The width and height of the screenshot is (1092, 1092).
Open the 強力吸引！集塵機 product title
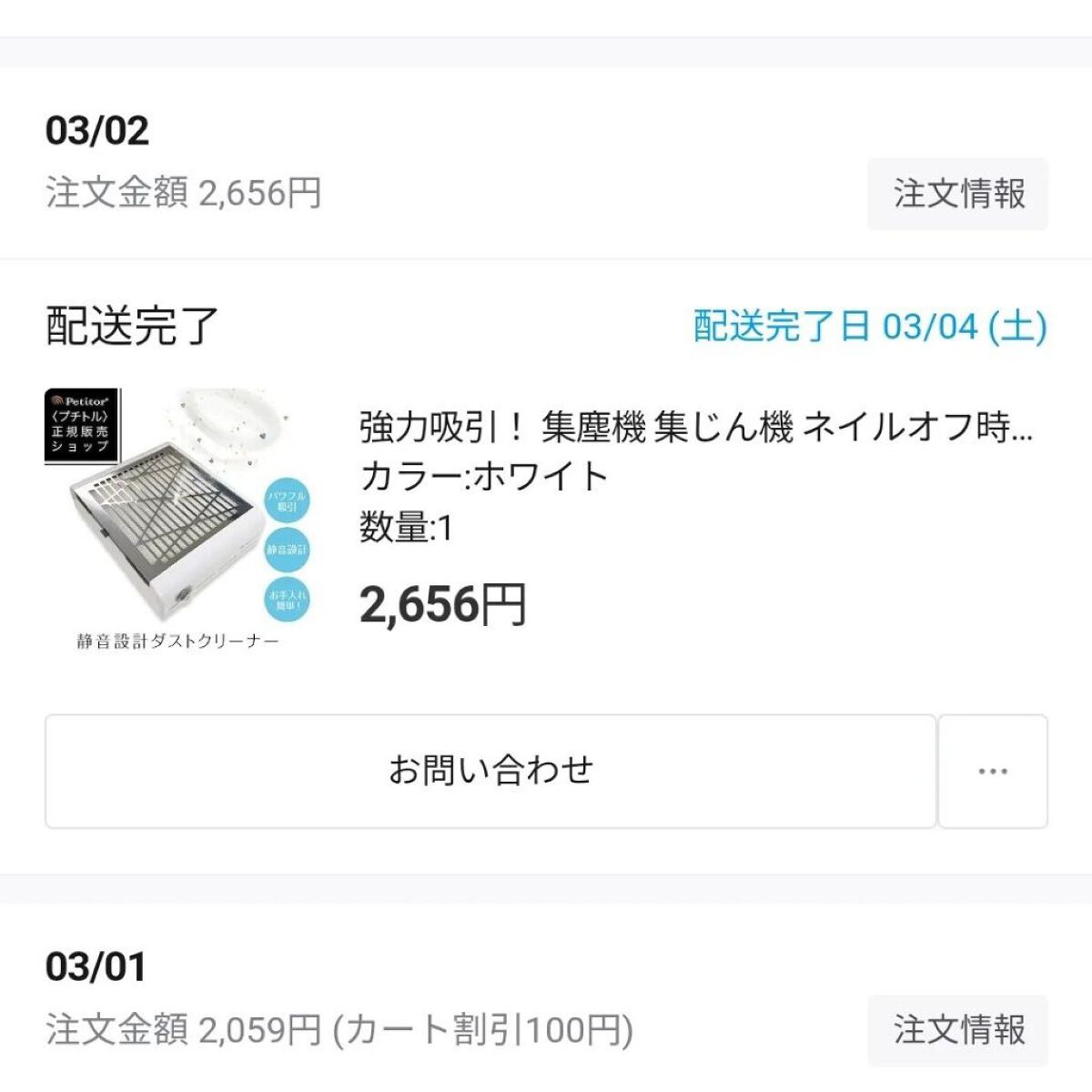click(x=695, y=426)
